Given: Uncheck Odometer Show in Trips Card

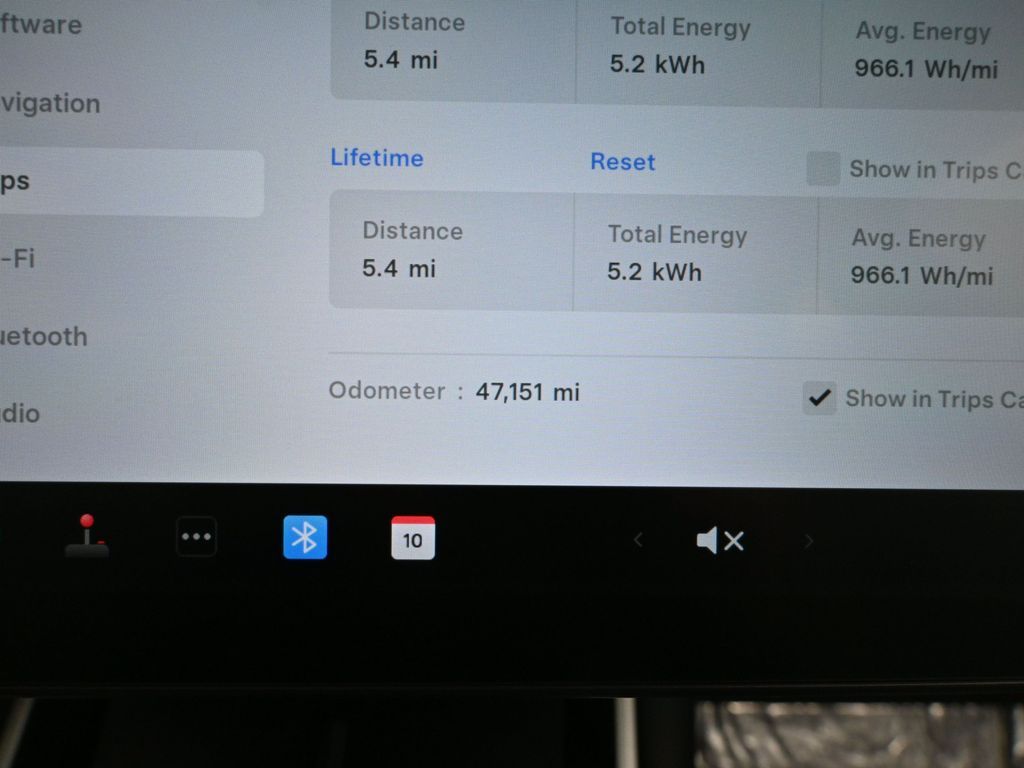Looking at the screenshot, I should 820,398.
